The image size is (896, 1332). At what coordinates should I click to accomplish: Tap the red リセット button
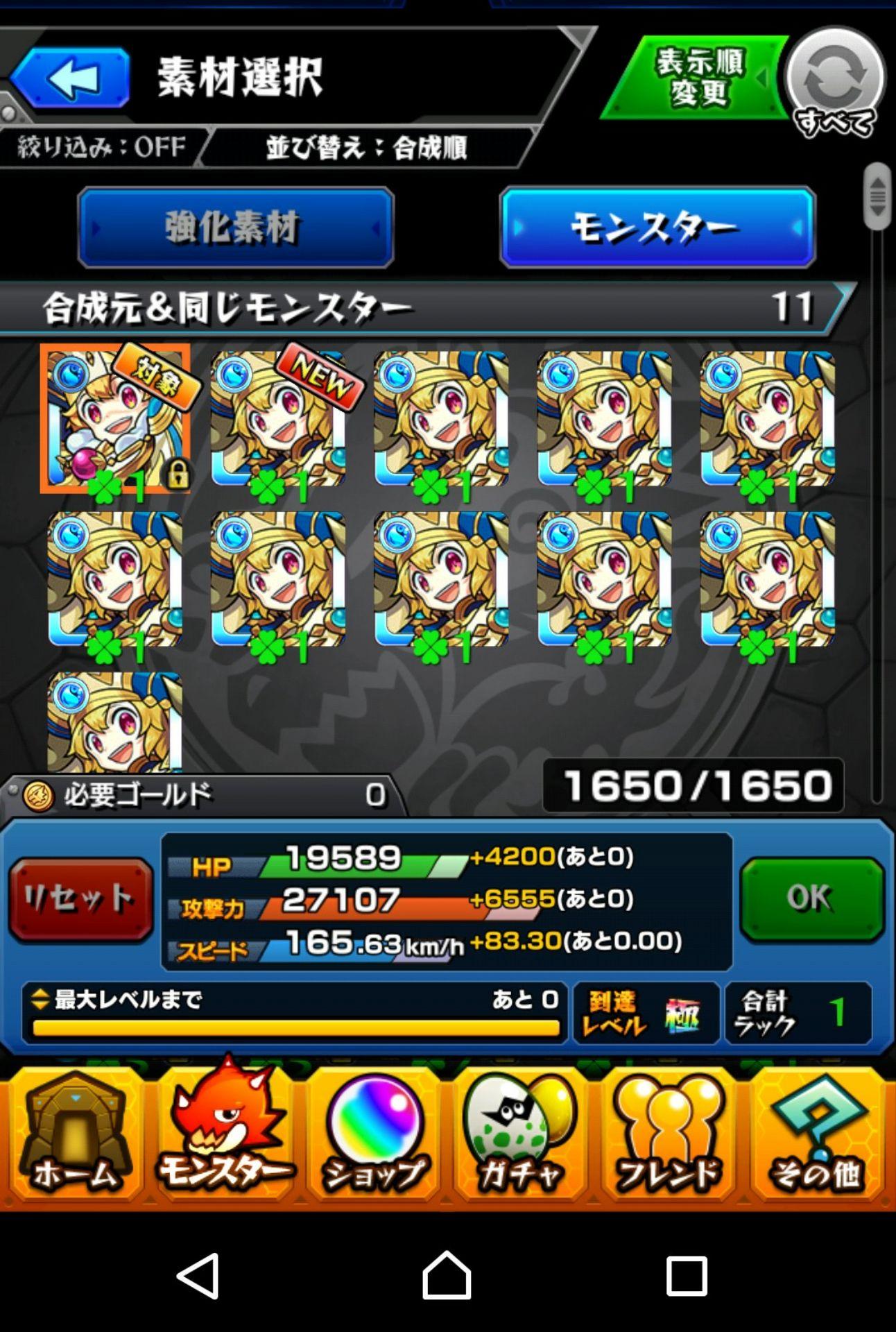80,900
